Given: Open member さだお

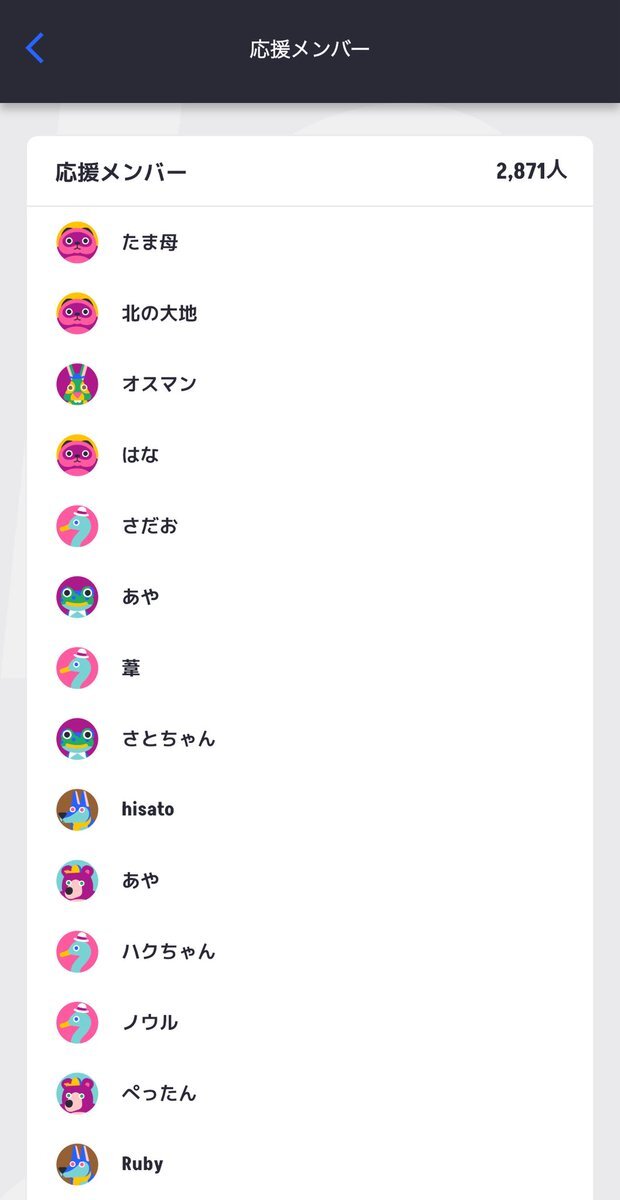Looking at the screenshot, I should pos(310,526).
